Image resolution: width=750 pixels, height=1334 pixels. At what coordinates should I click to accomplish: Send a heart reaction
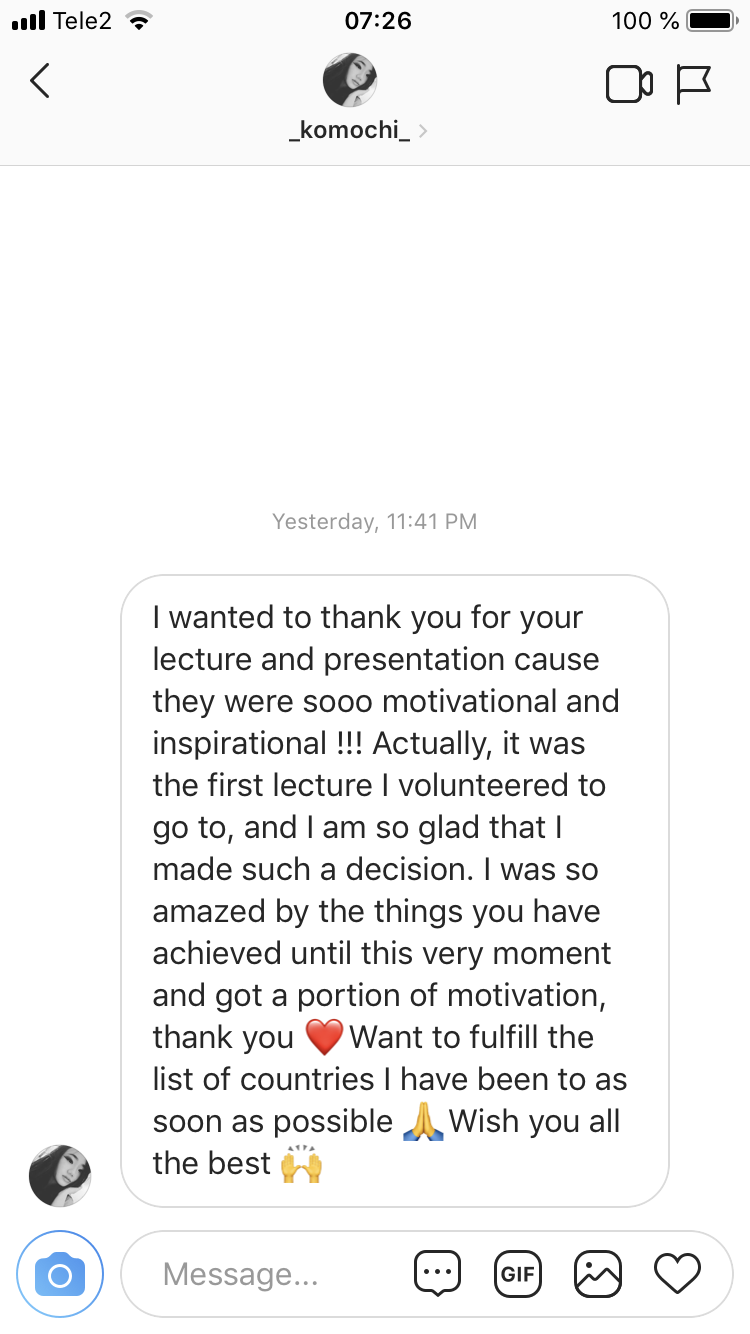pos(677,1273)
